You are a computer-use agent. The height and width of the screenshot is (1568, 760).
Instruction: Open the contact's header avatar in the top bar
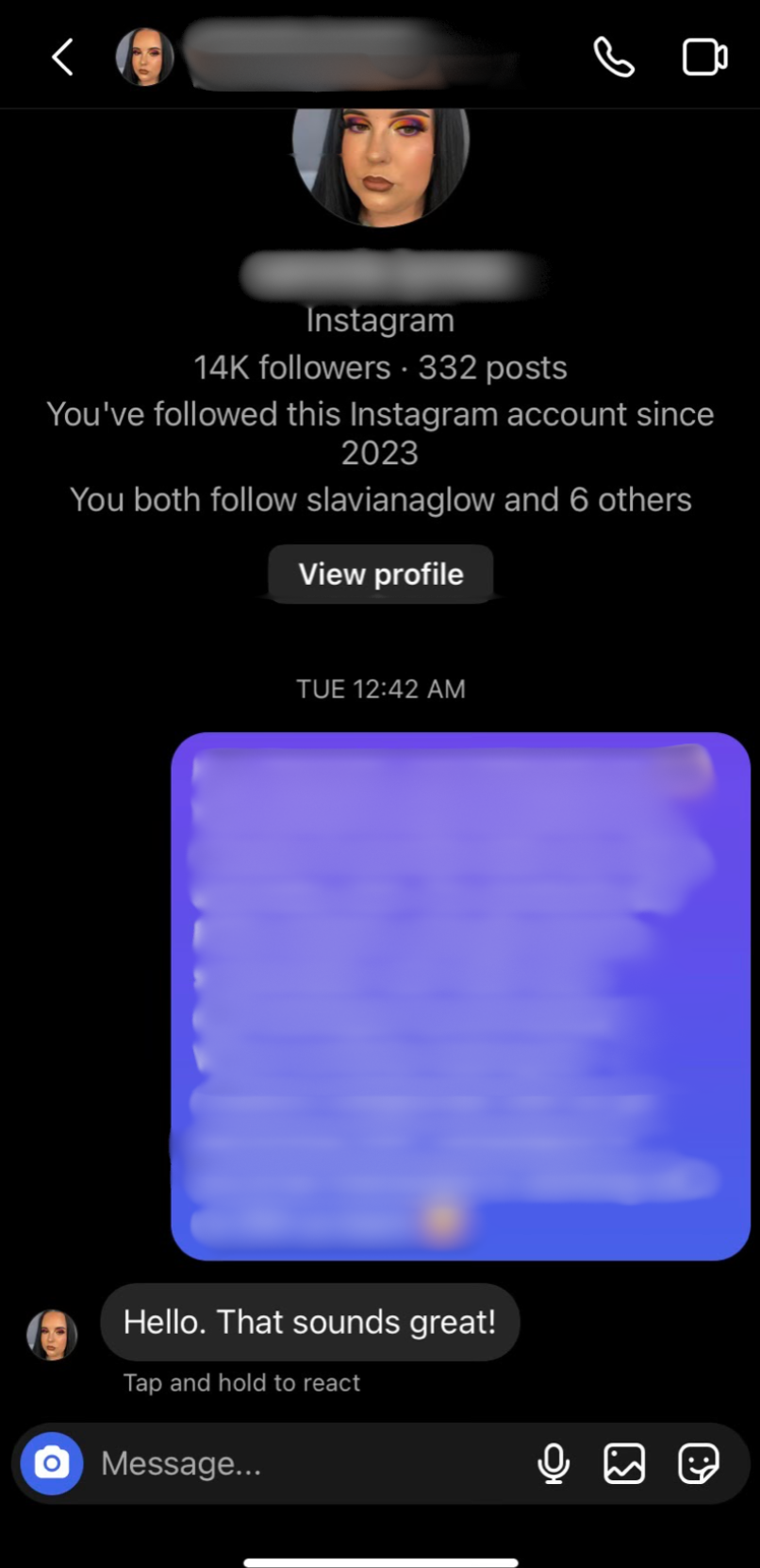point(144,57)
